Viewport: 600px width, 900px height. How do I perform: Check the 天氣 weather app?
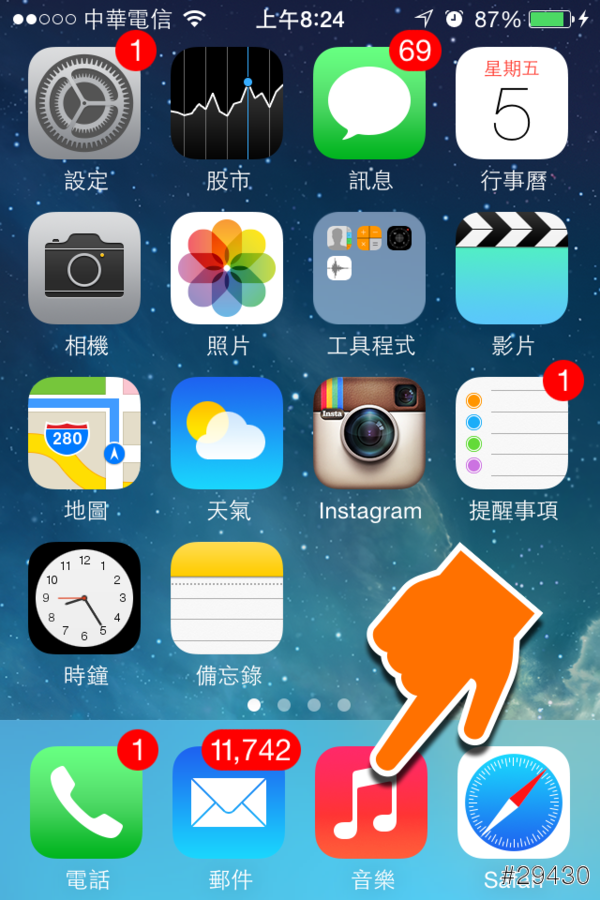227,433
